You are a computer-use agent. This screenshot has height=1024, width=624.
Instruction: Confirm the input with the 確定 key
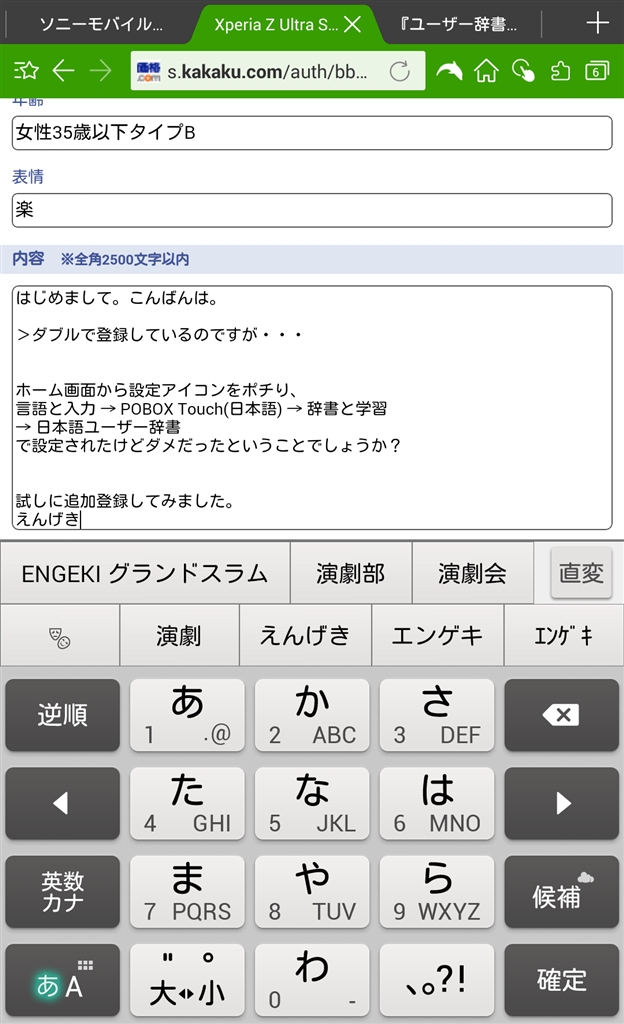(x=561, y=980)
